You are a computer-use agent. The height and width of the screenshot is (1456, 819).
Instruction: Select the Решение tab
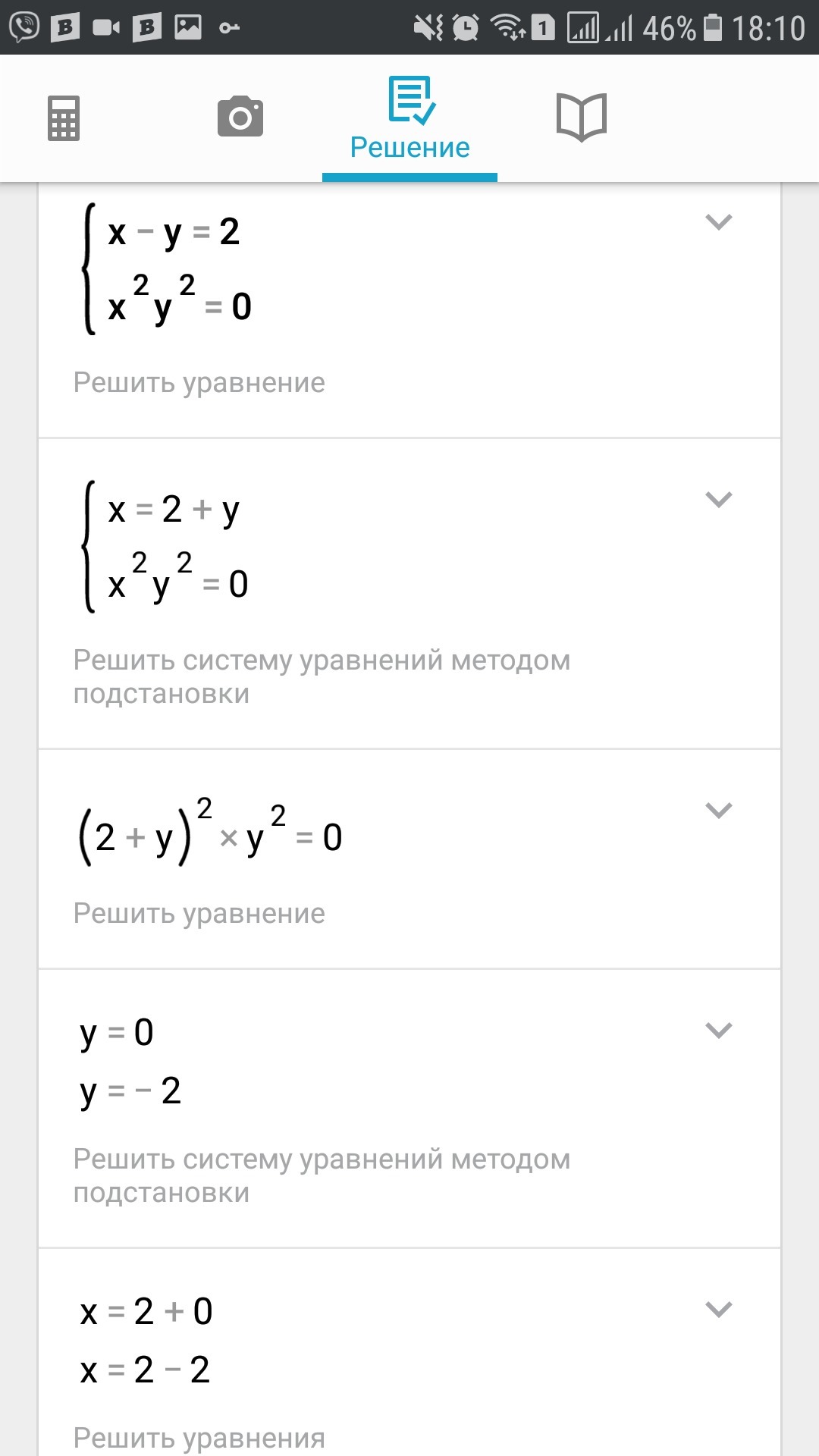click(x=409, y=119)
